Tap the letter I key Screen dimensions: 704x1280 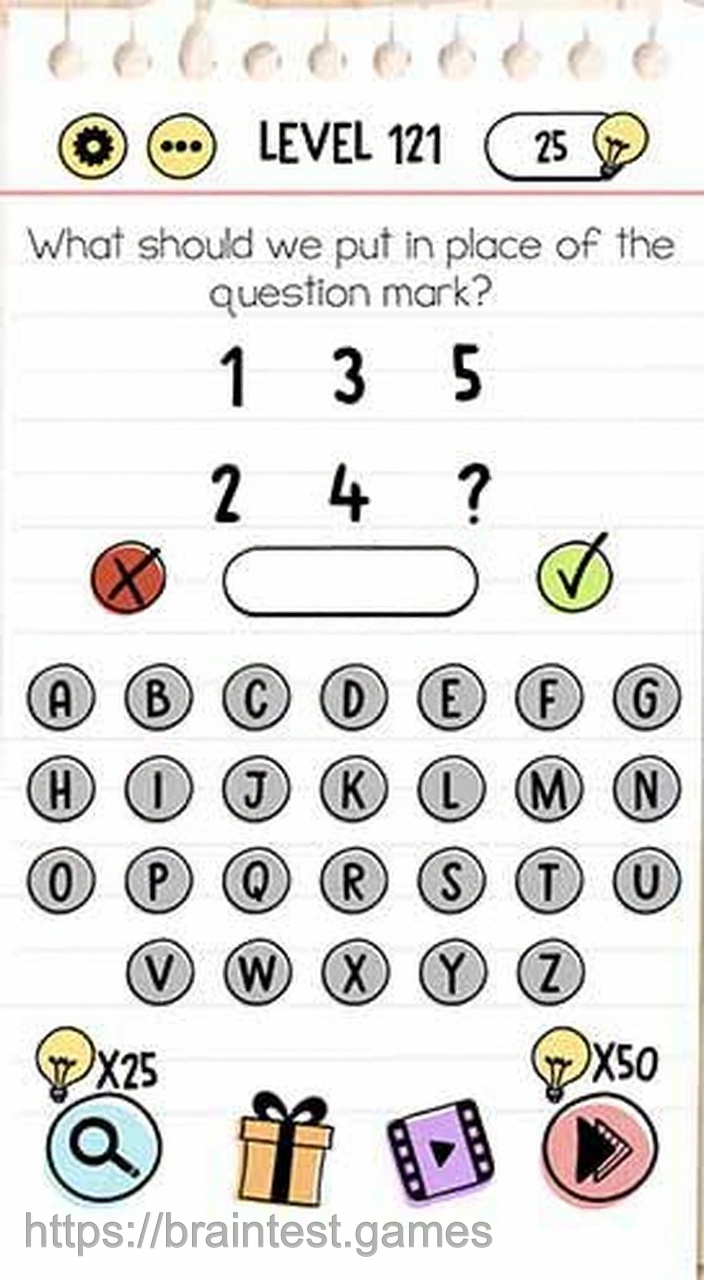[157, 791]
